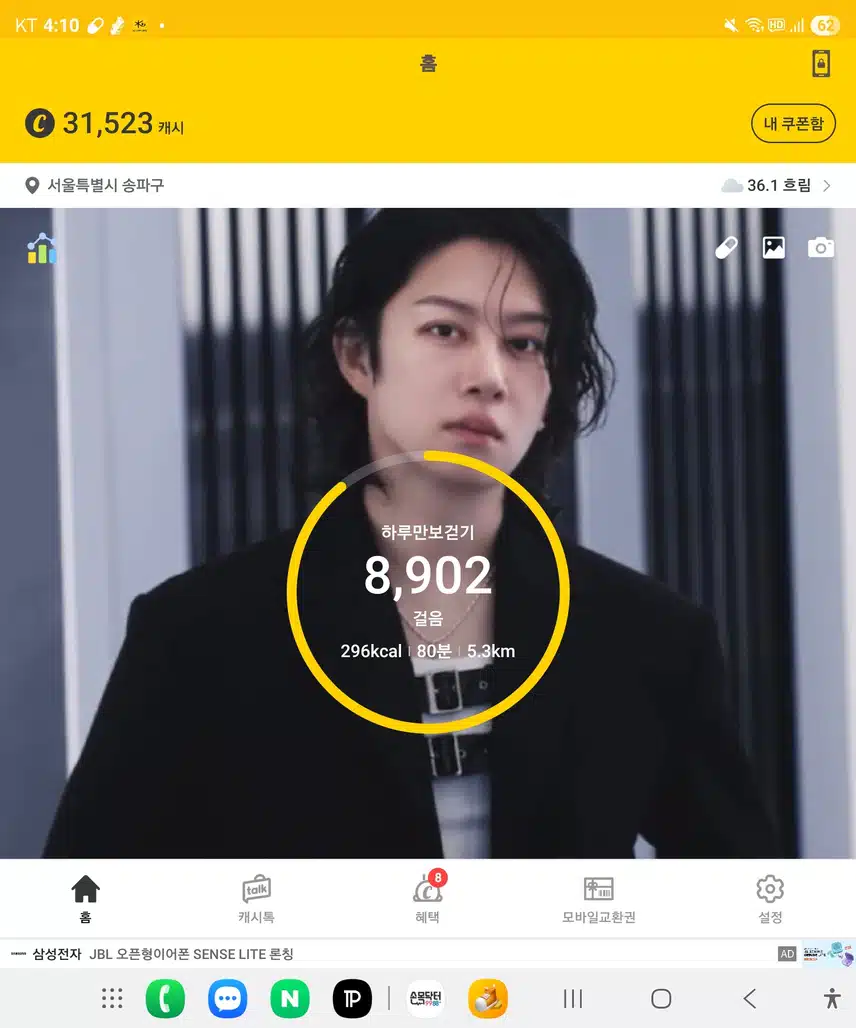Launch the Naver app from taskbar
Screen dimensions: 856x1028
[x=289, y=998]
